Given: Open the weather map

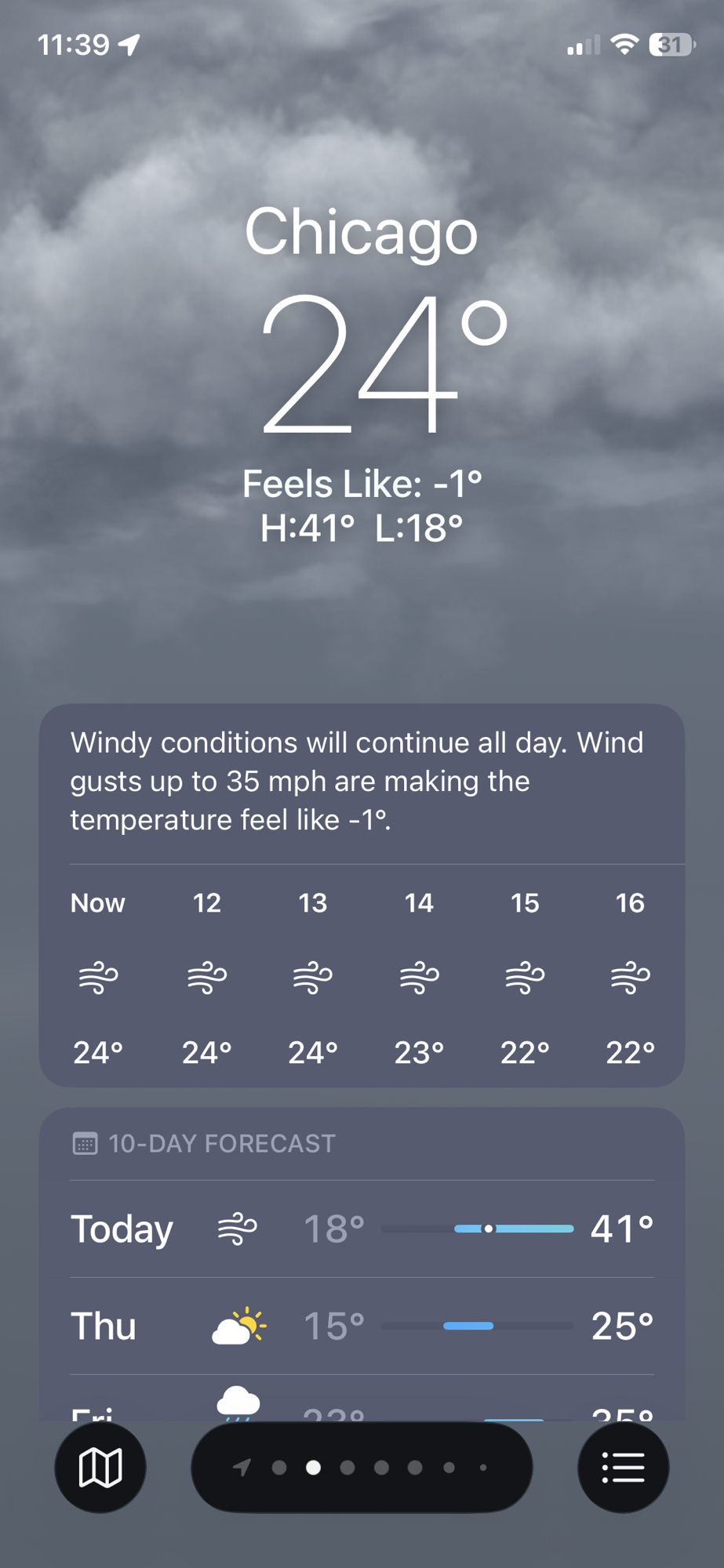Looking at the screenshot, I should [x=100, y=1468].
